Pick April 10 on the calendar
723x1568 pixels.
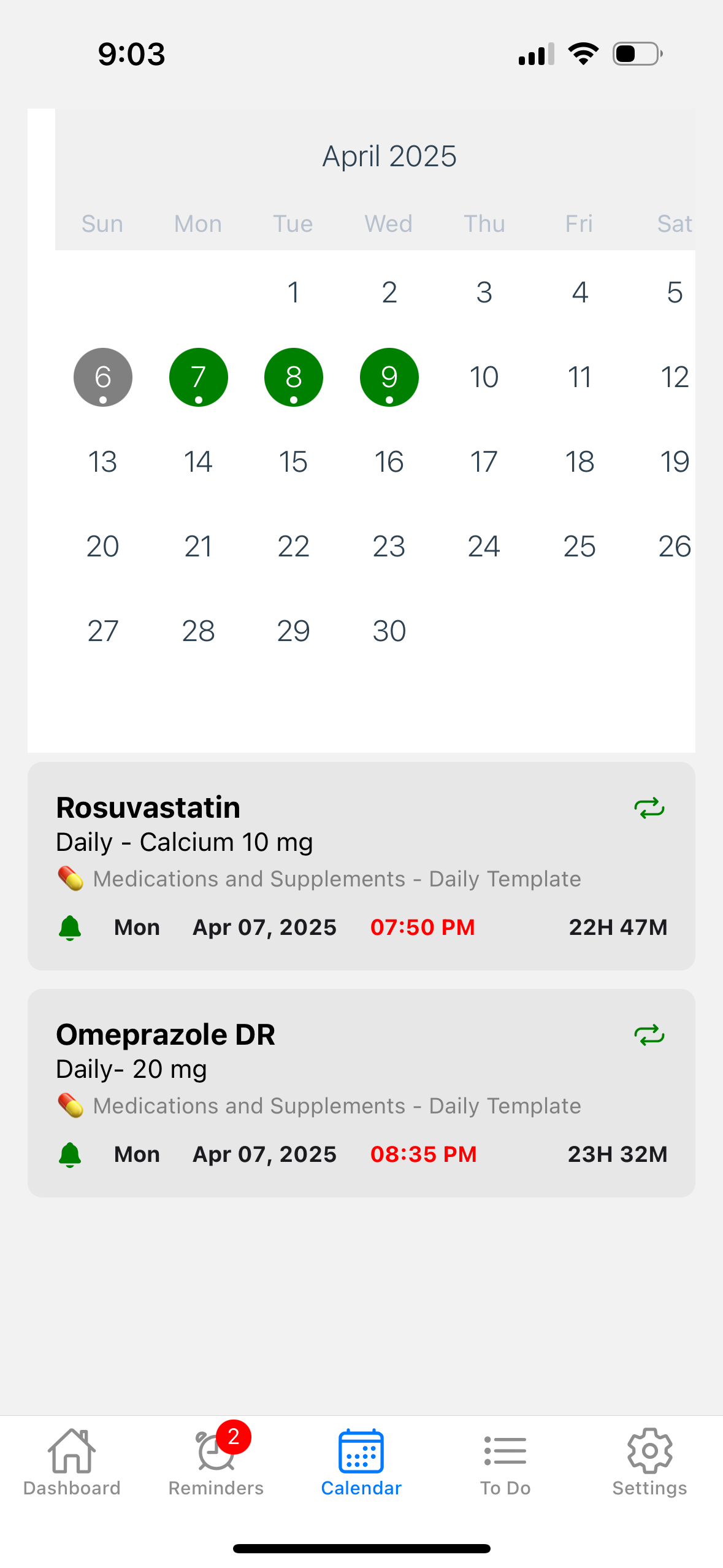[x=484, y=377]
